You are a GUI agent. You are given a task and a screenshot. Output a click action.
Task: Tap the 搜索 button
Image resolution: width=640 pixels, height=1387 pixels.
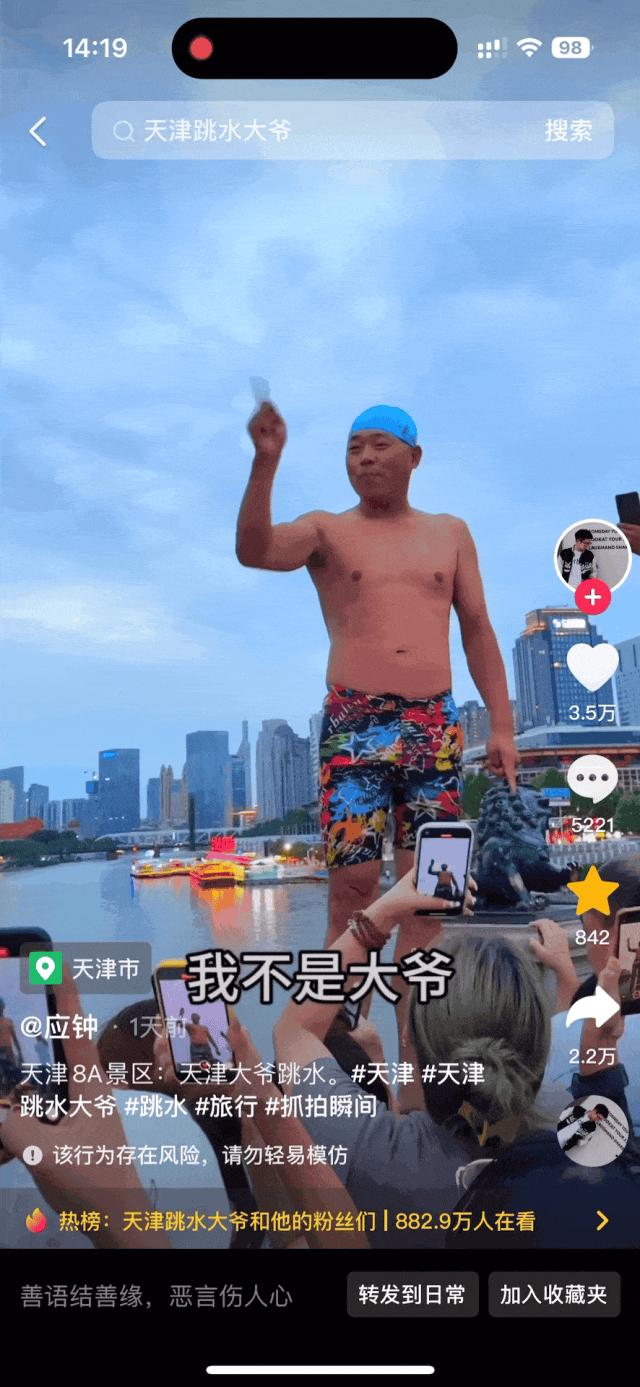[x=568, y=131]
